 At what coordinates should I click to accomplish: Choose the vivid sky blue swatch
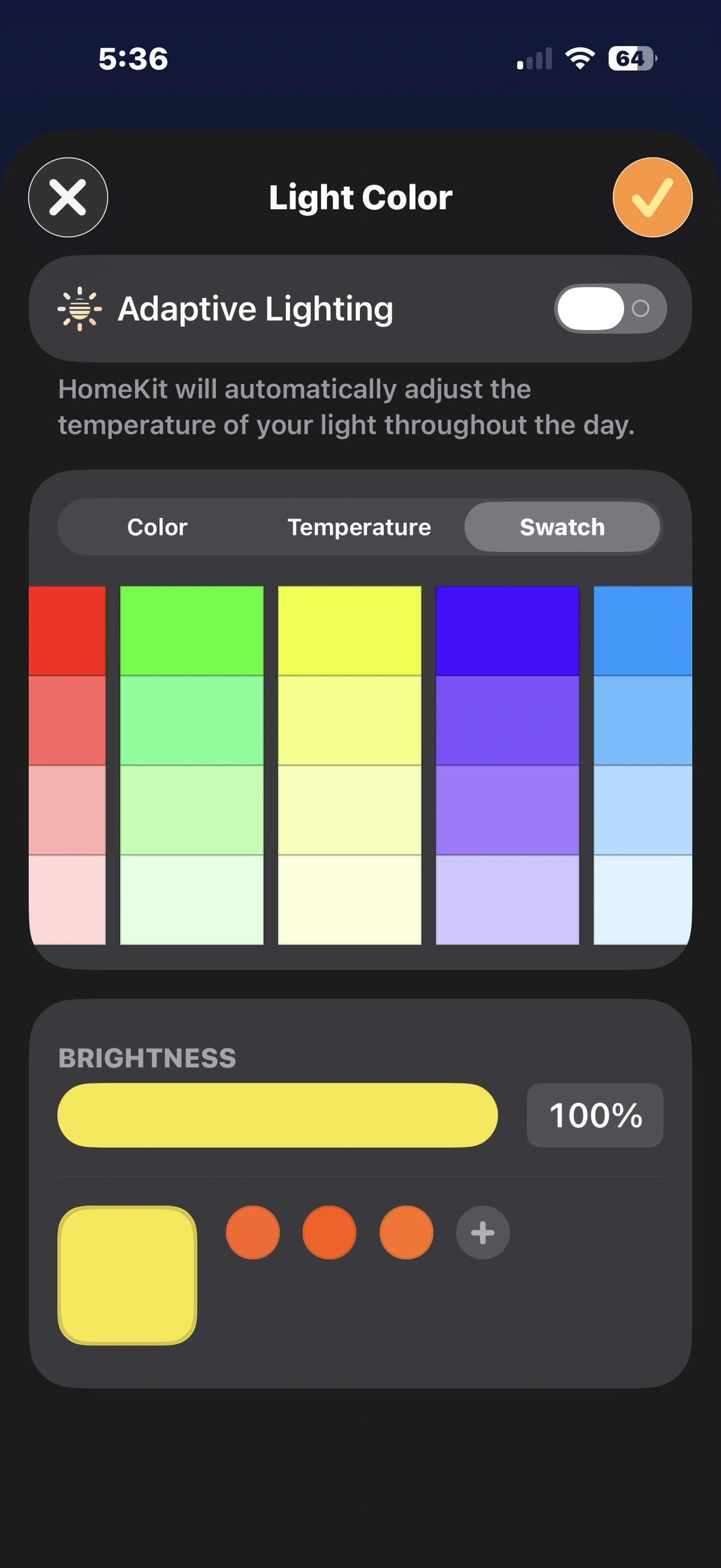coord(642,630)
